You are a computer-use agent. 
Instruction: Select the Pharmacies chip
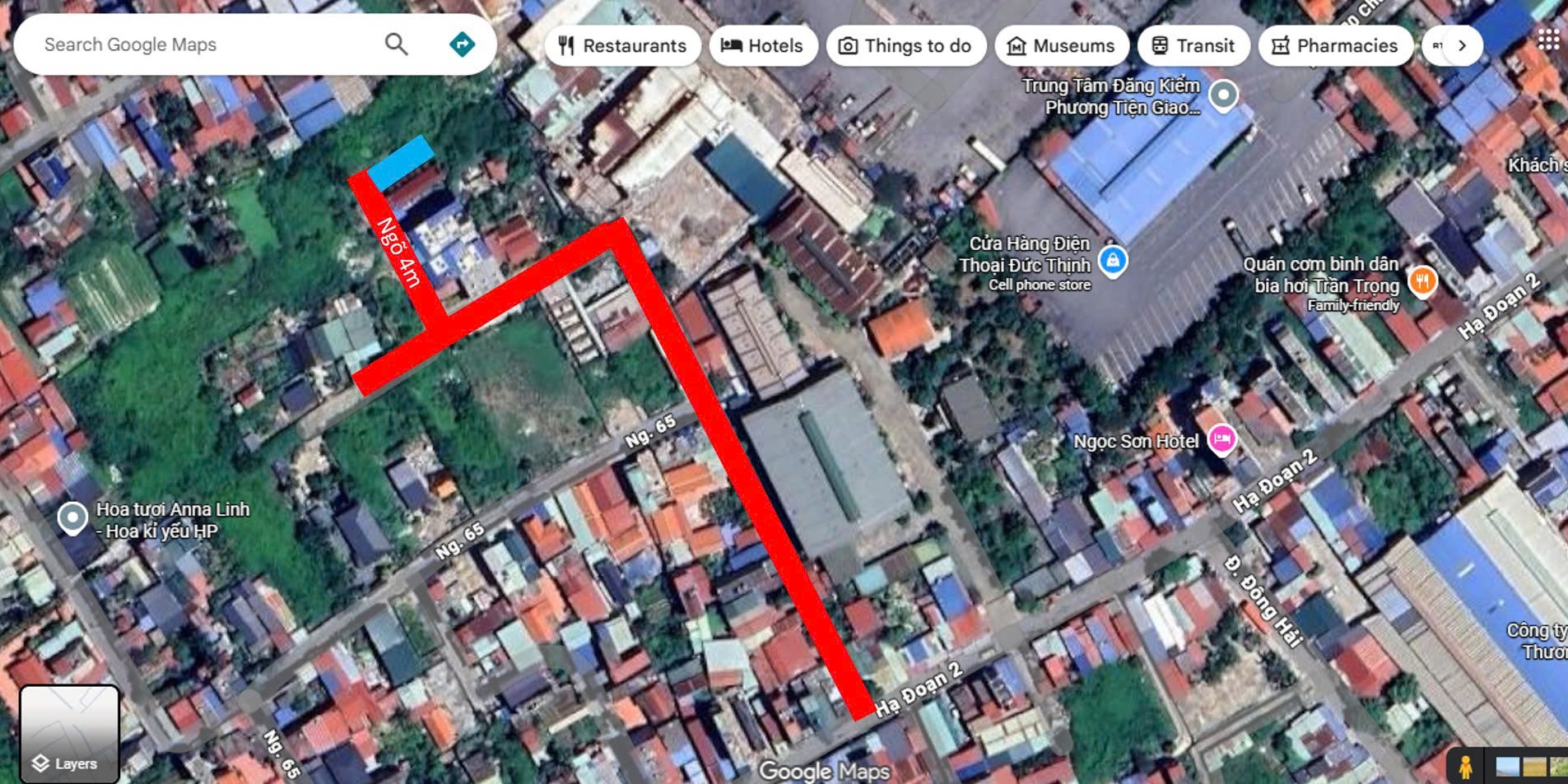click(1334, 46)
